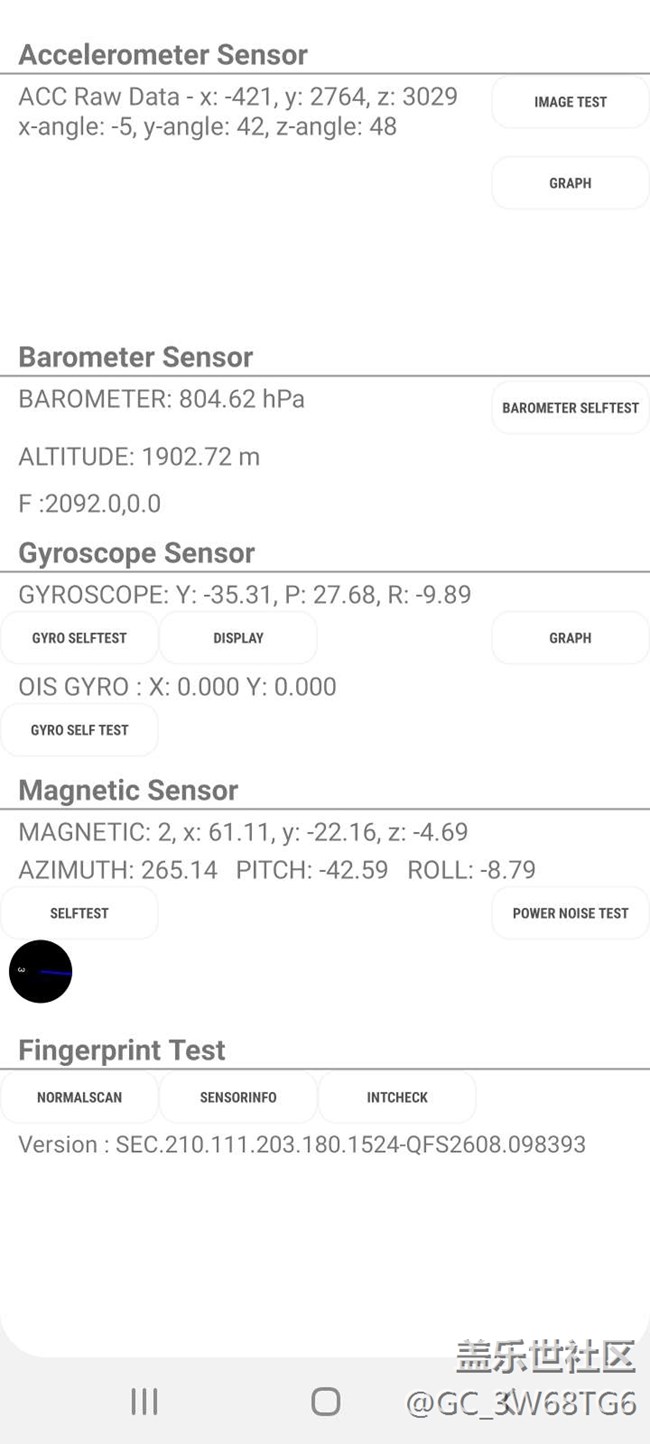
Task: Open fingerprint SENSORINFO
Action: pos(238,1097)
